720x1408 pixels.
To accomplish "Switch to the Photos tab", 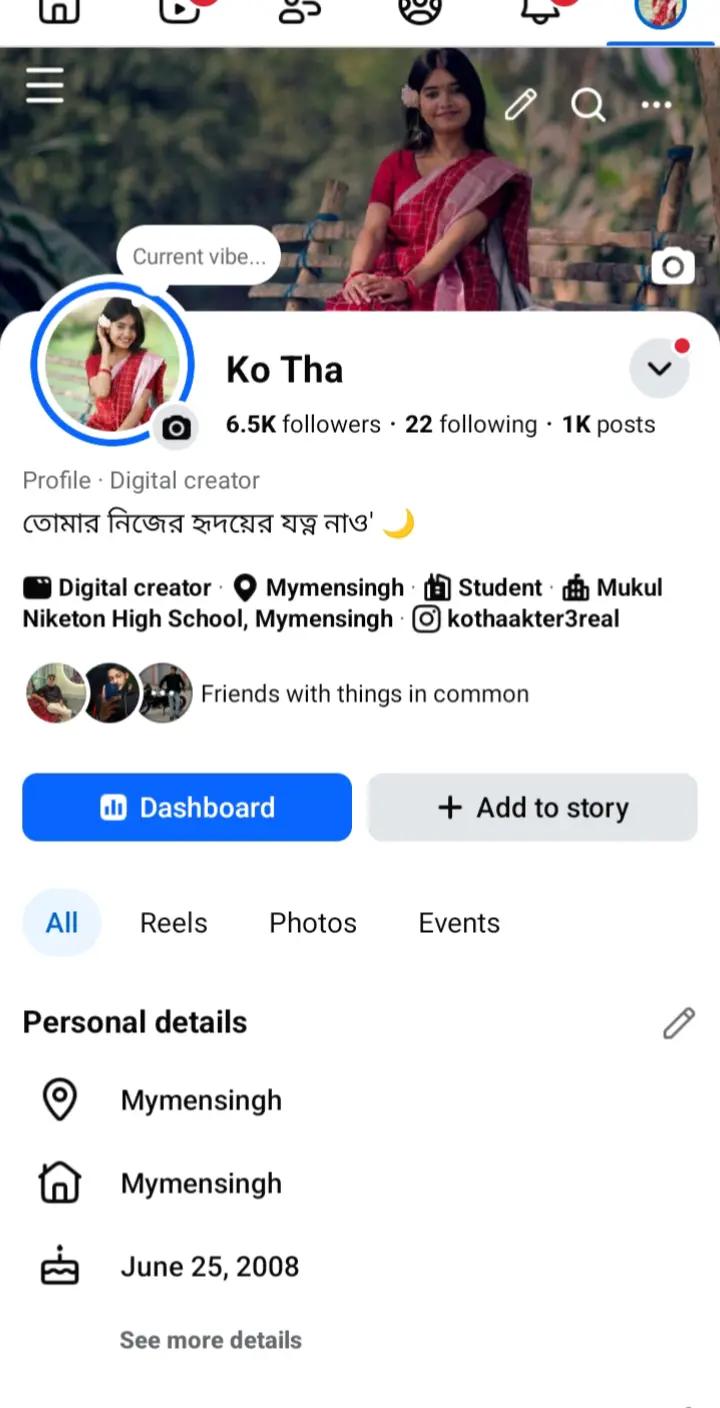I will (x=313, y=922).
